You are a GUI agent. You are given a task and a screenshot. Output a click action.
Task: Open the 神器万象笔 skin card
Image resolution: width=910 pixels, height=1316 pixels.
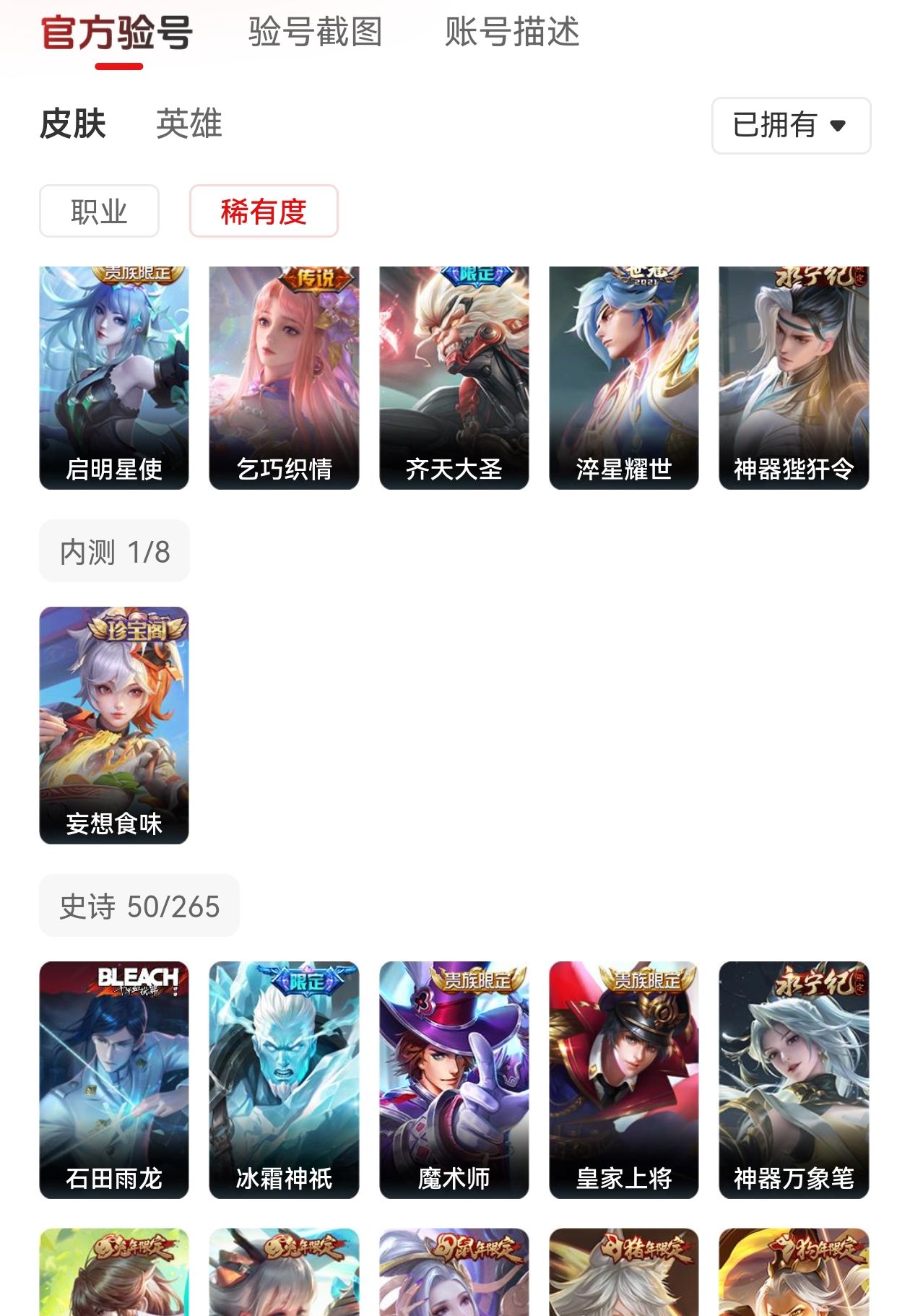coord(794,1080)
